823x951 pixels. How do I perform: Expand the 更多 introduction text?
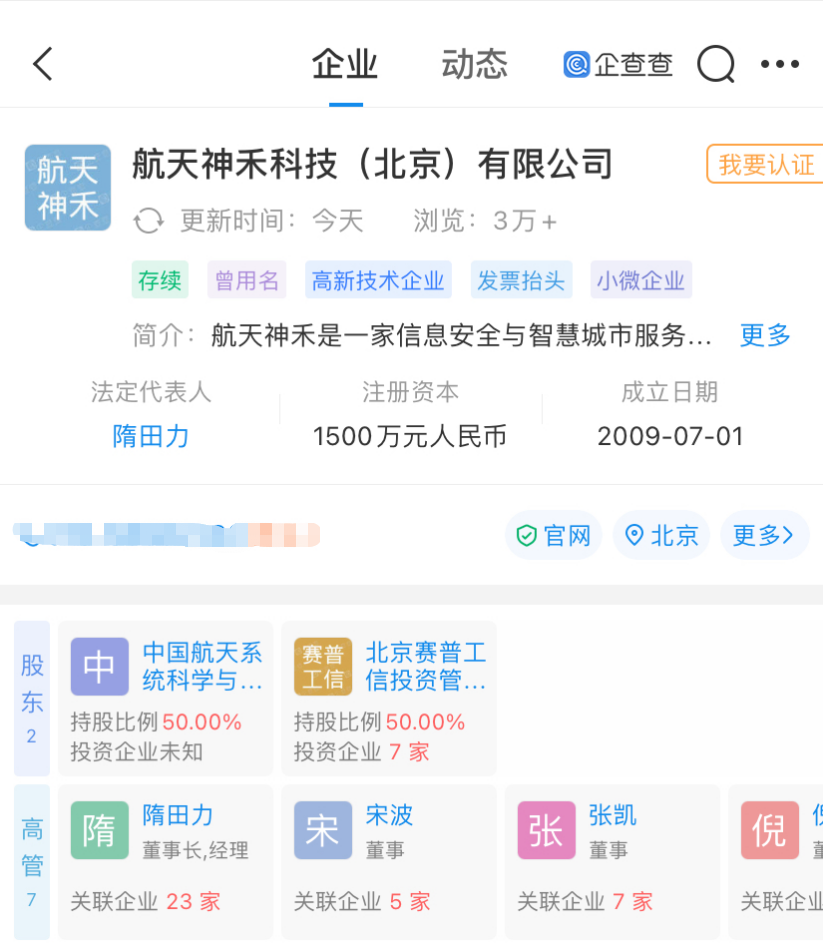point(764,337)
